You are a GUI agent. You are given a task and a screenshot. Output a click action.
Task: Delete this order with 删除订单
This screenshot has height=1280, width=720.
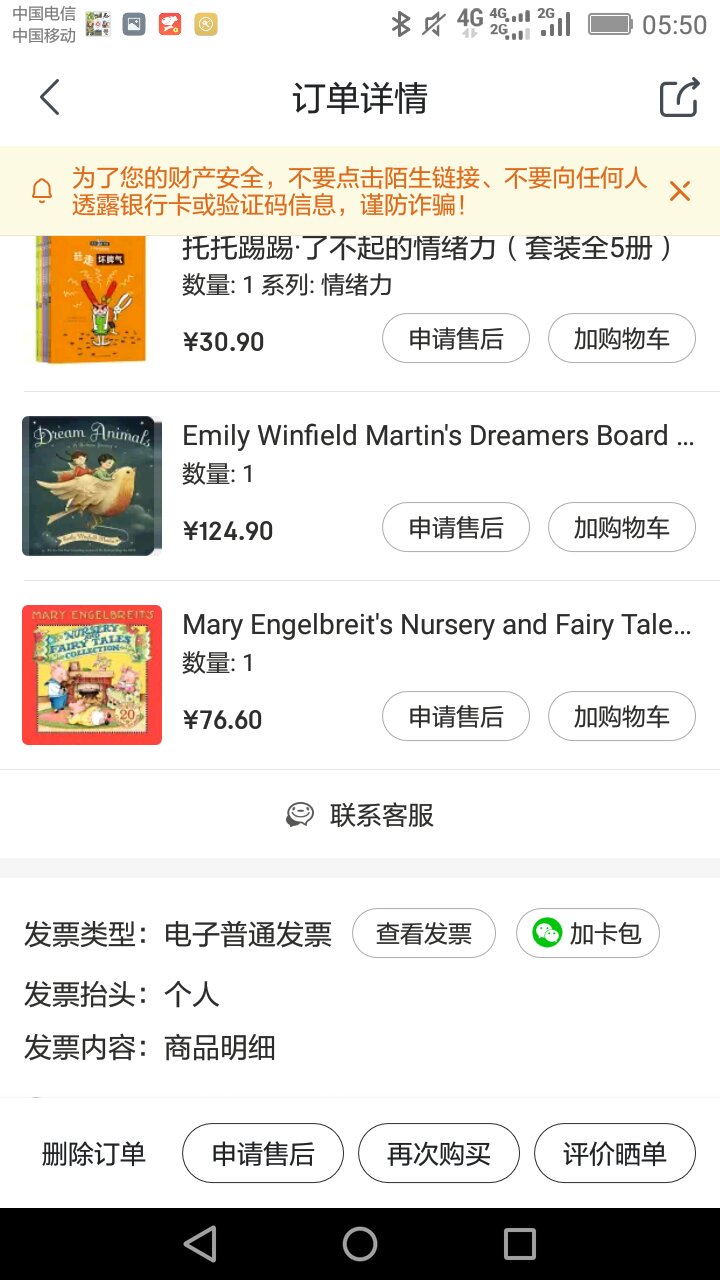coord(94,1154)
